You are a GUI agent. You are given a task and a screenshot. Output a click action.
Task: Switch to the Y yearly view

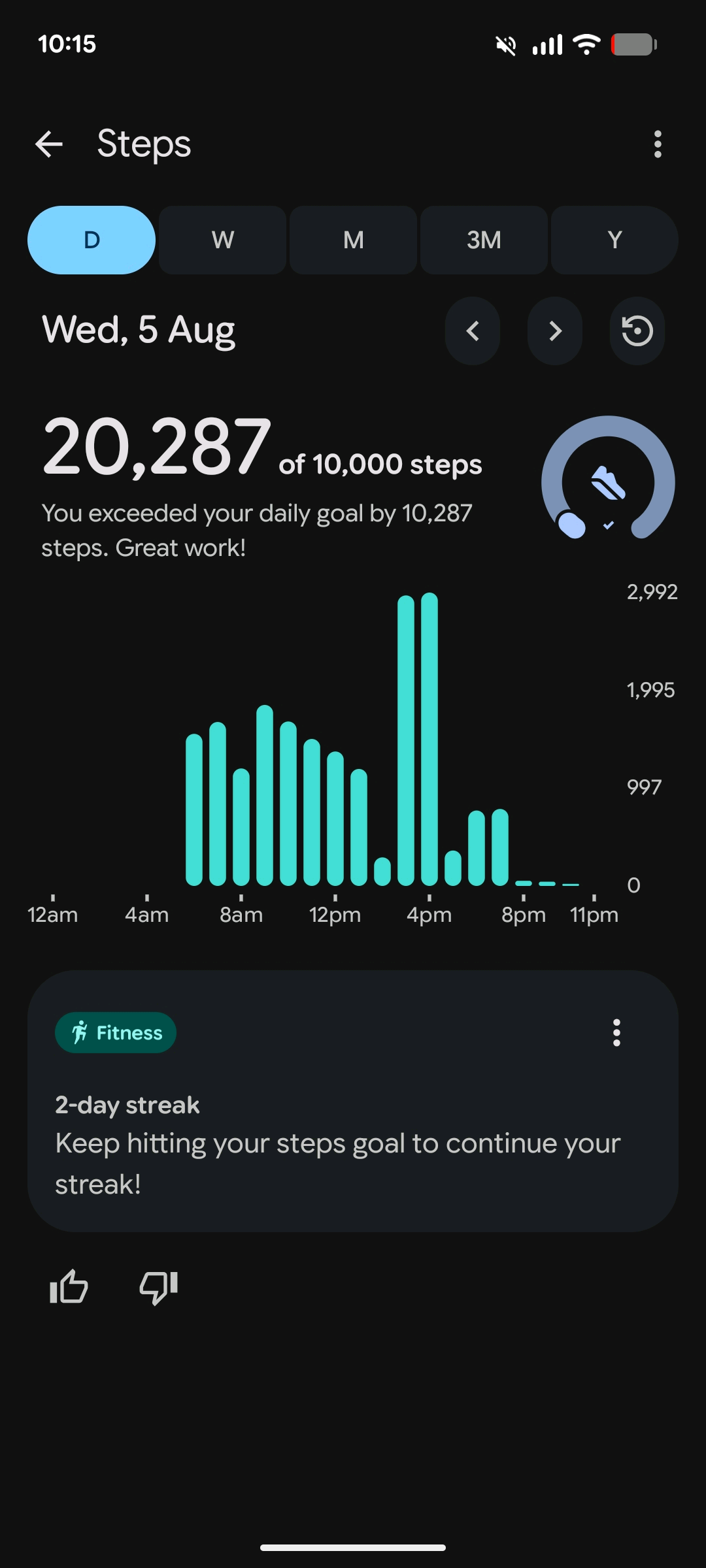tap(614, 240)
